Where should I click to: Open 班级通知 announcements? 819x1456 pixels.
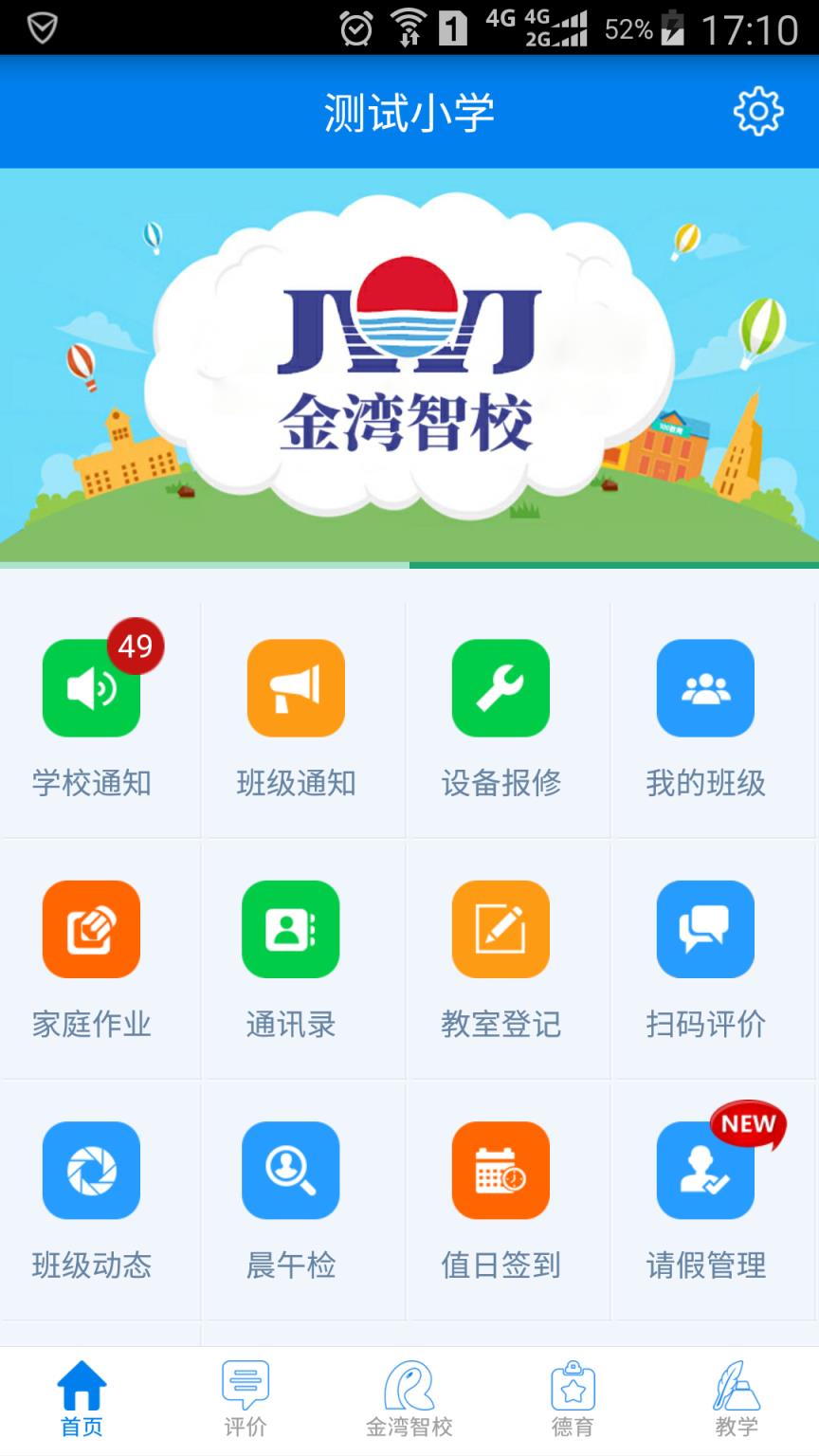point(296,689)
